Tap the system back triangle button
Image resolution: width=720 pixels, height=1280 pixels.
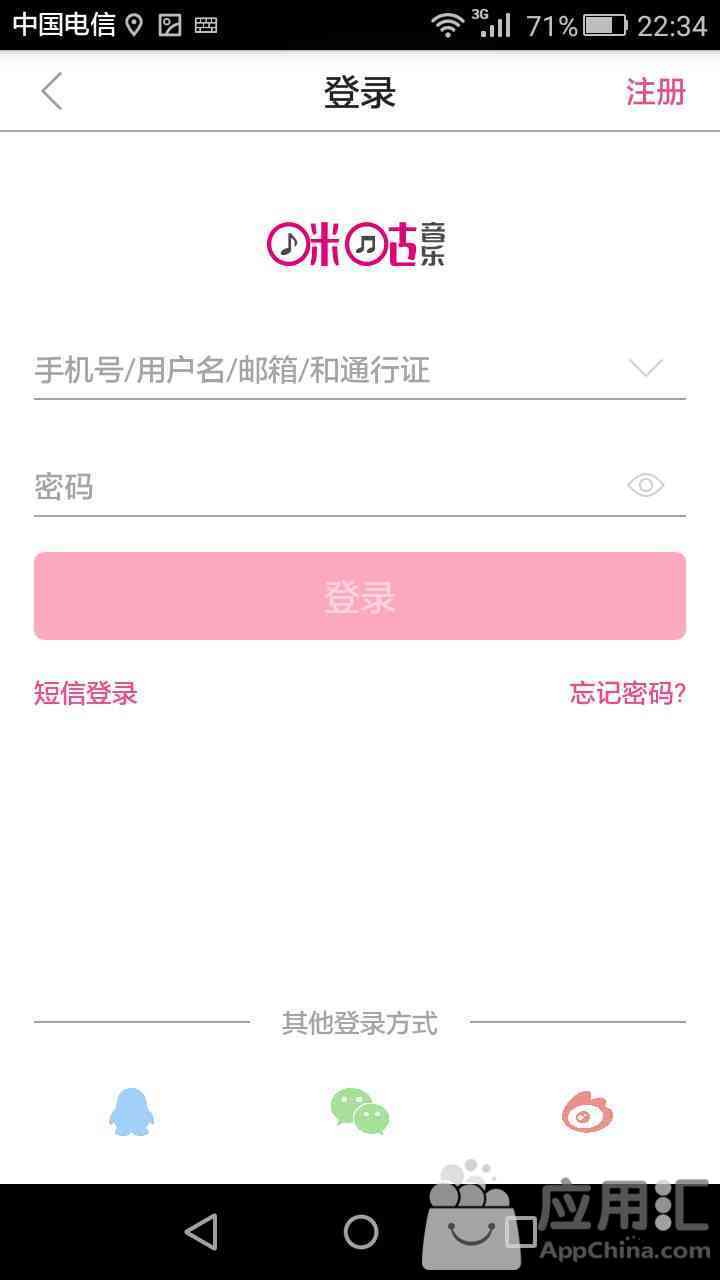(201, 1232)
